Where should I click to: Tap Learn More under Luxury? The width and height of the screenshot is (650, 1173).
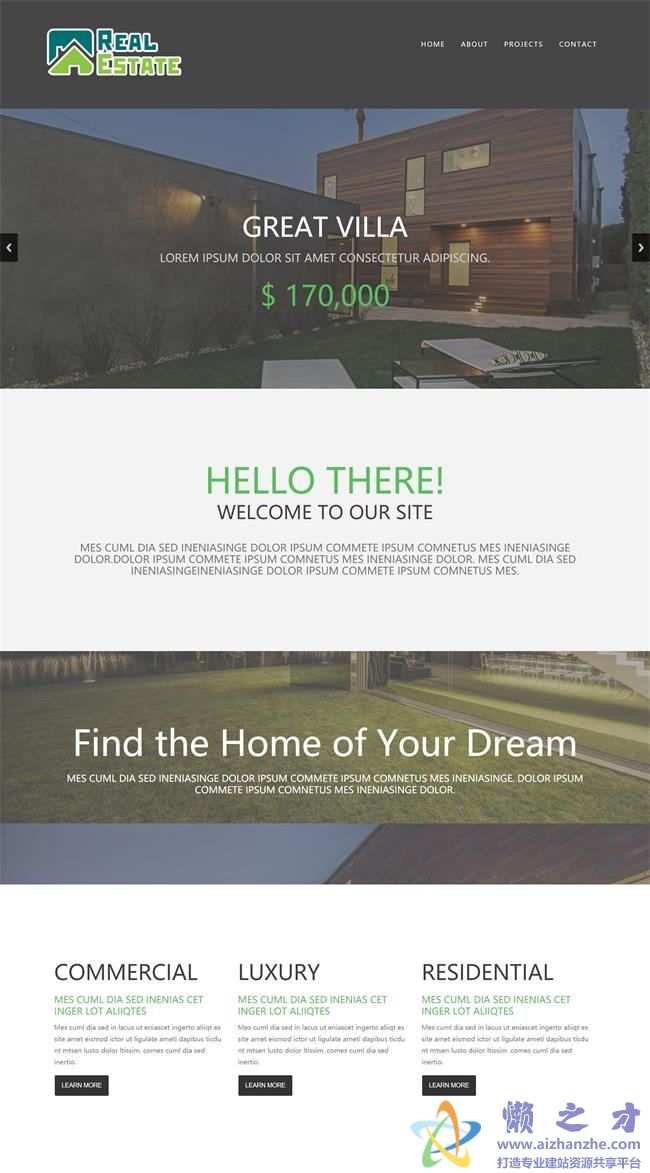pos(265,1085)
